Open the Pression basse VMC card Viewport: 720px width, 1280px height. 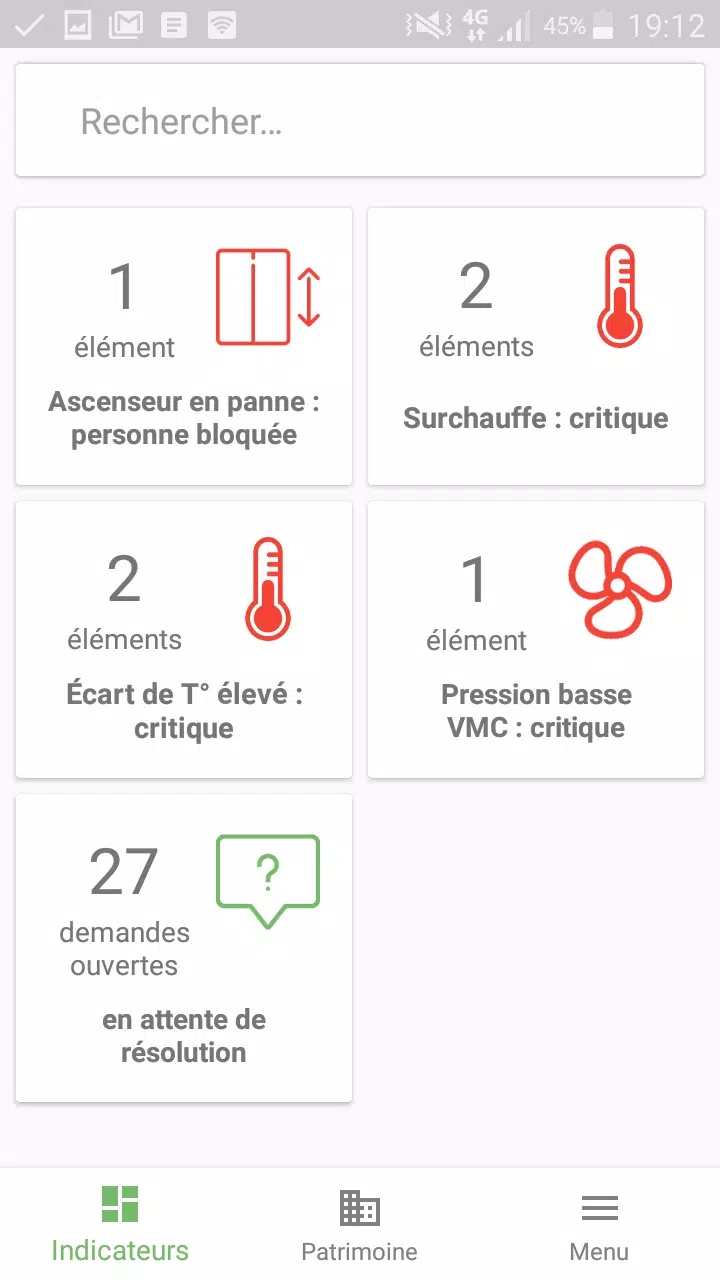(x=536, y=639)
